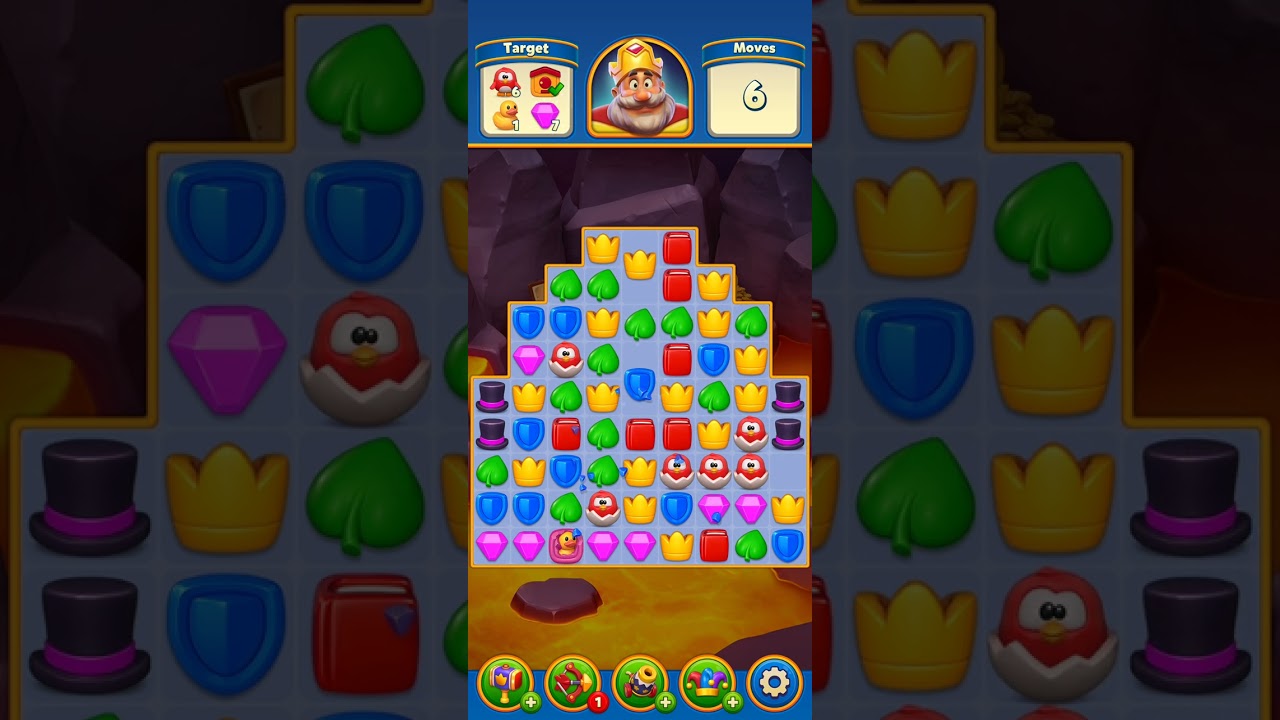Open the settings gear

(x=775, y=682)
